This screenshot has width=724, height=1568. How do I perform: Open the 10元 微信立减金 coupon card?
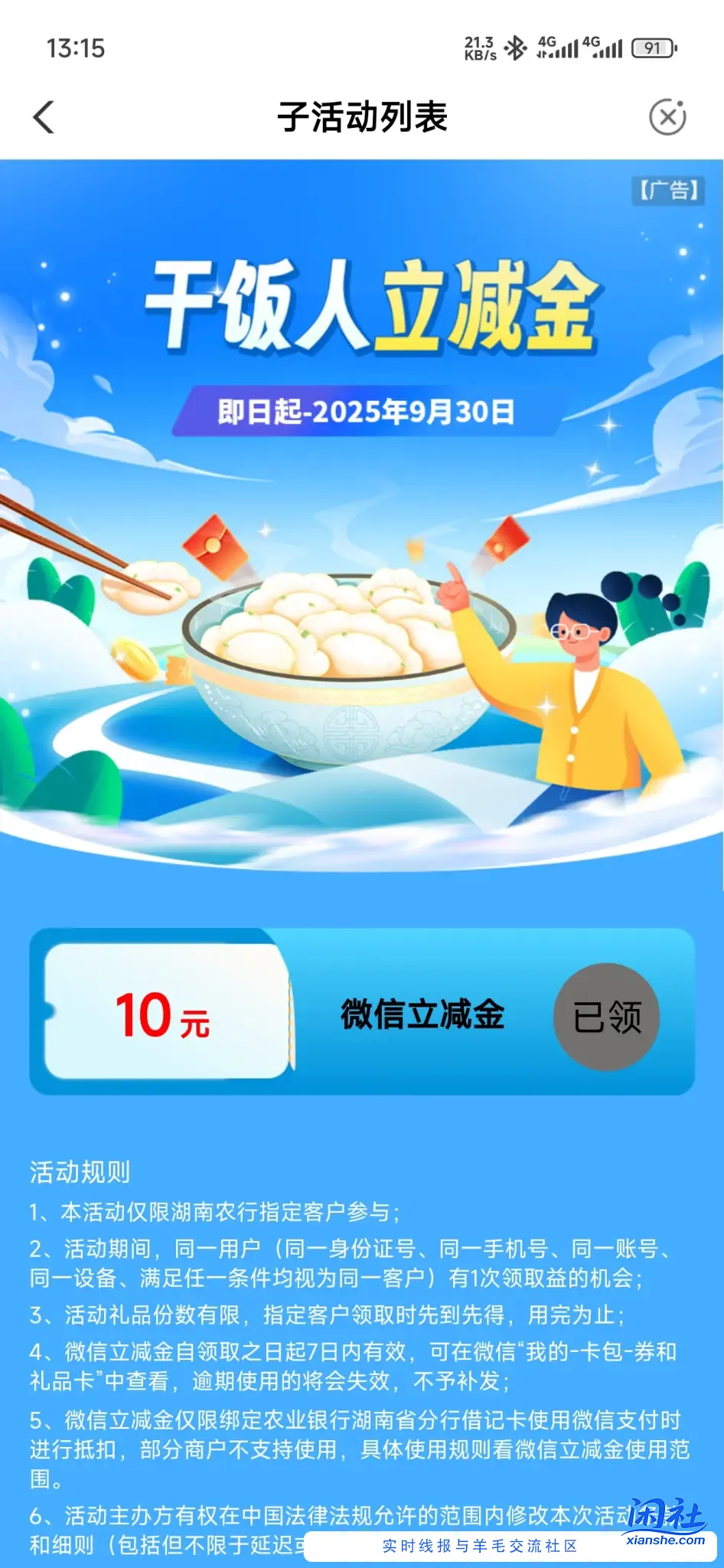tap(361, 1012)
